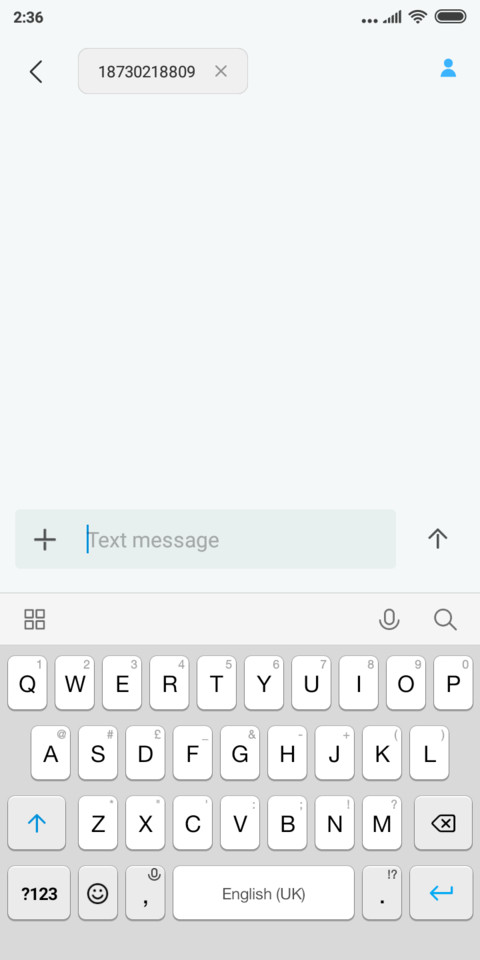Tap the plus attachment icon
The height and width of the screenshot is (960, 480).
[45, 539]
